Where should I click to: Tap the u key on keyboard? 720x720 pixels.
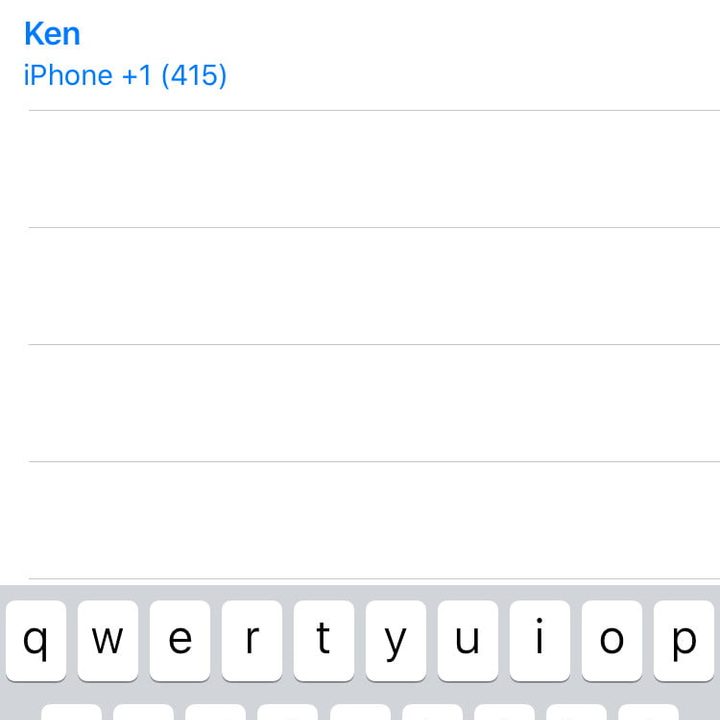pos(468,641)
